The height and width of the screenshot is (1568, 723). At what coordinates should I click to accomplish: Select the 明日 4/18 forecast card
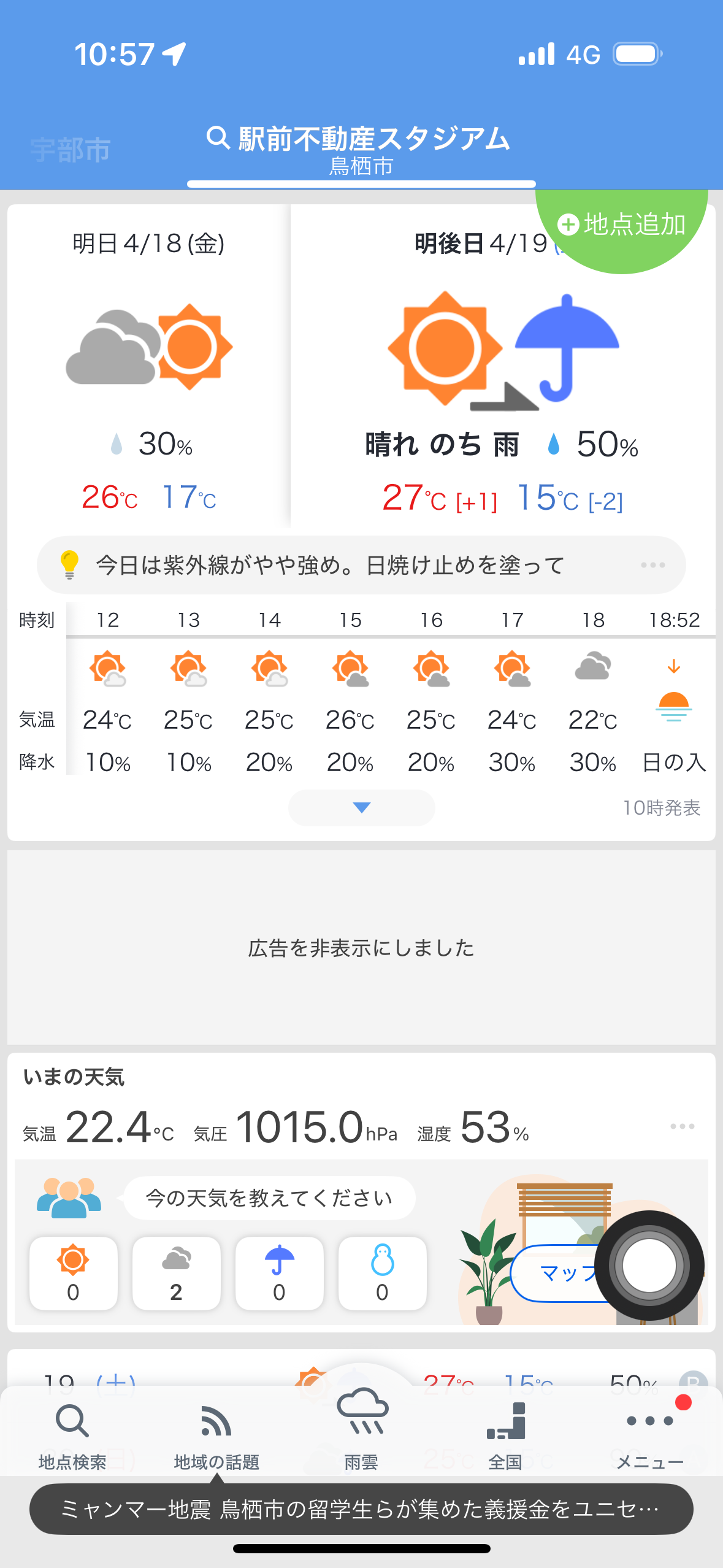pyautogui.click(x=148, y=366)
